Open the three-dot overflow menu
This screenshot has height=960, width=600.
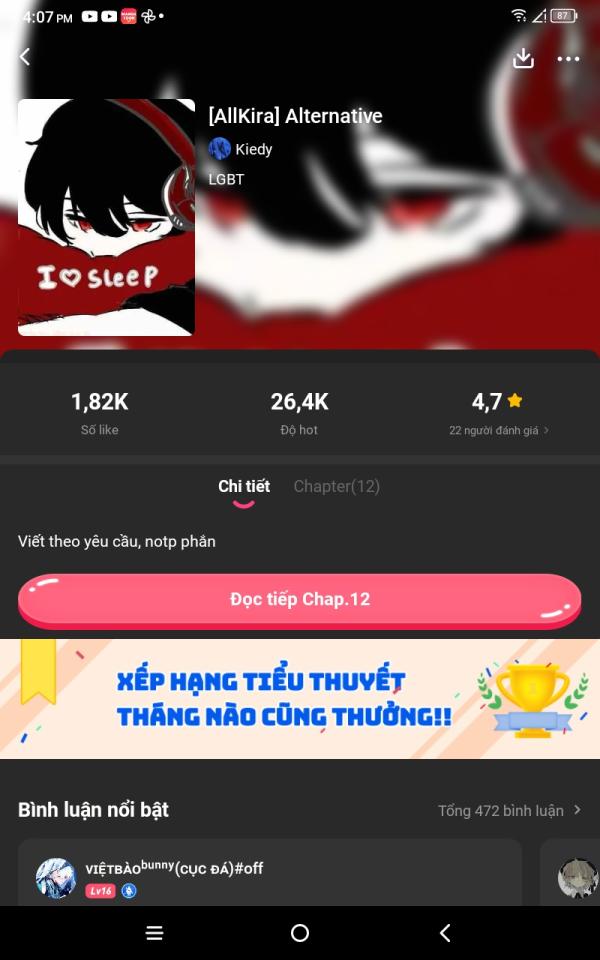[568, 59]
